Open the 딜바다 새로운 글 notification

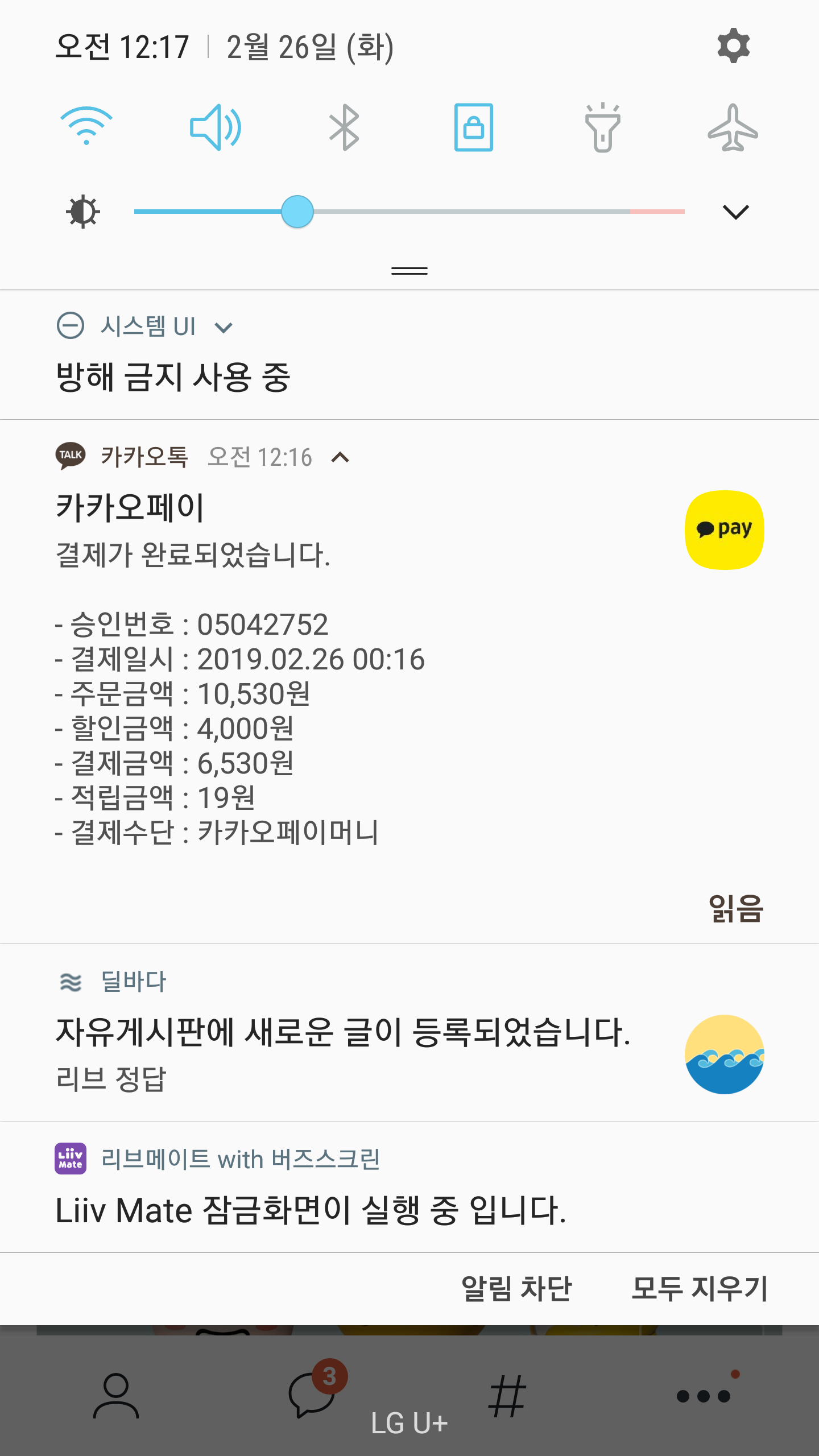click(x=341, y=1032)
